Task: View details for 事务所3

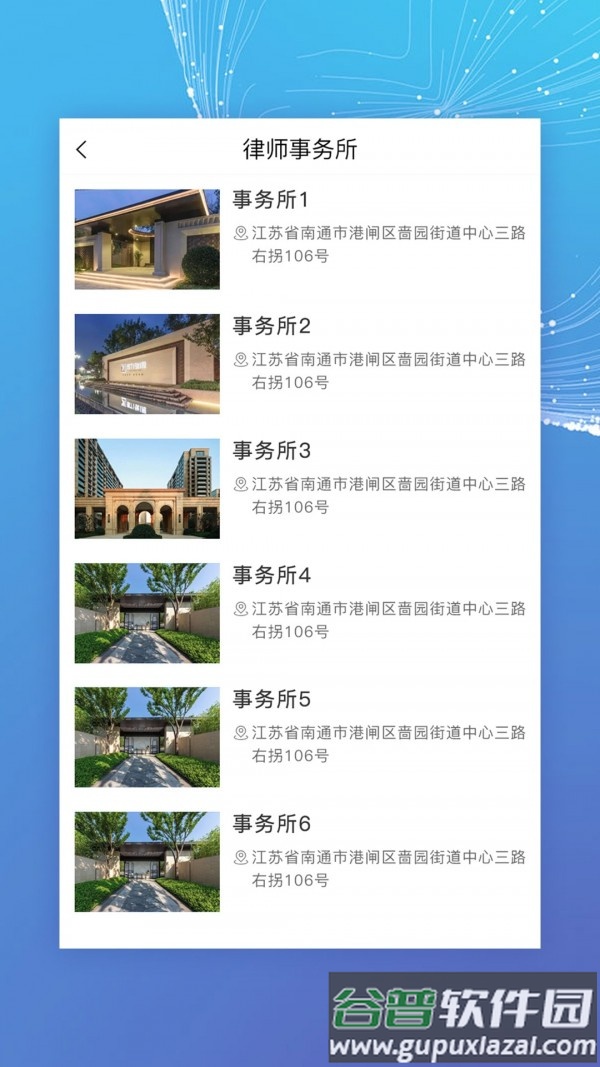Action: 300,488
